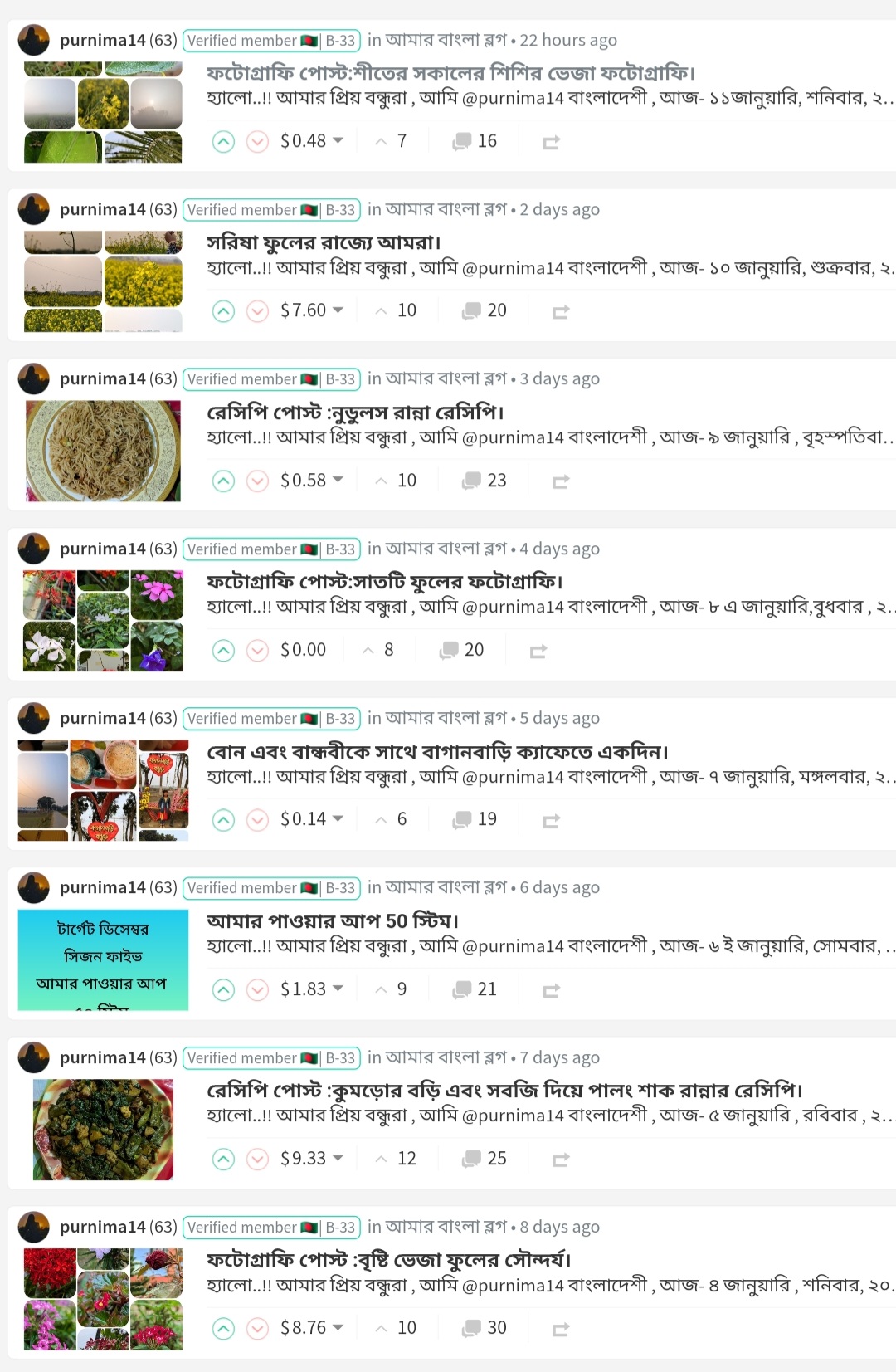
Task: Open the post title containing '50'
Action: coord(332,920)
